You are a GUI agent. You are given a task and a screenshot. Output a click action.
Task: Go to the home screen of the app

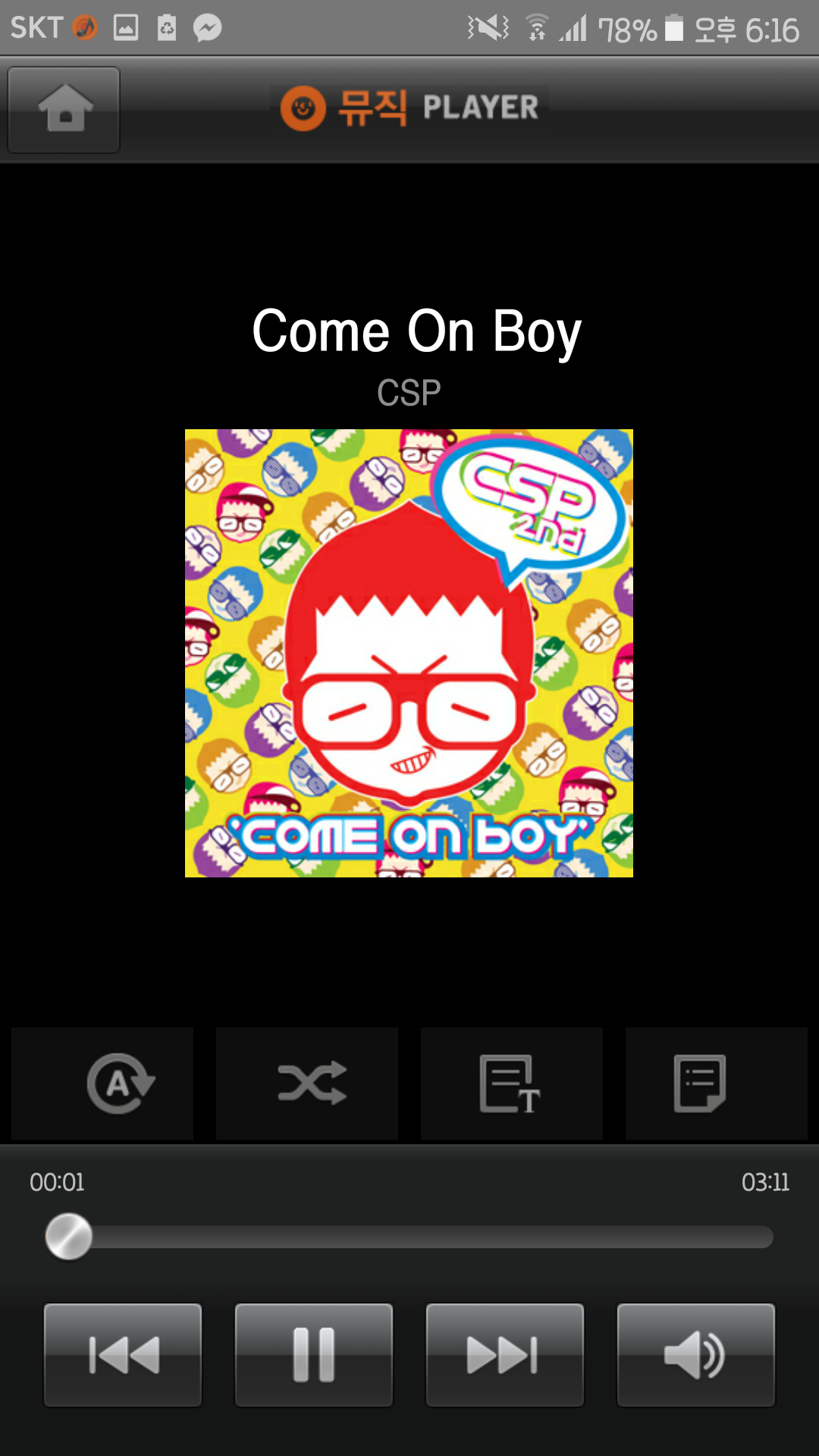(64, 110)
